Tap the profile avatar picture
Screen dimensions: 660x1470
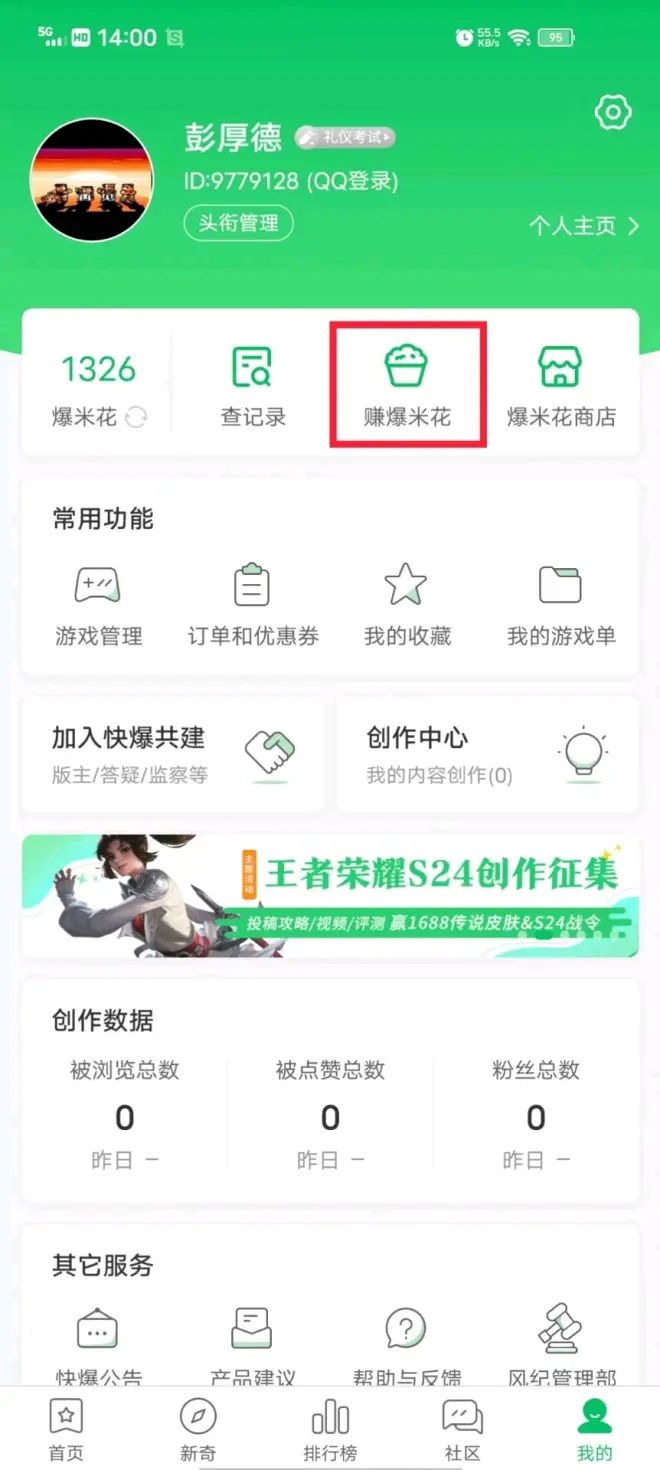(92, 179)
